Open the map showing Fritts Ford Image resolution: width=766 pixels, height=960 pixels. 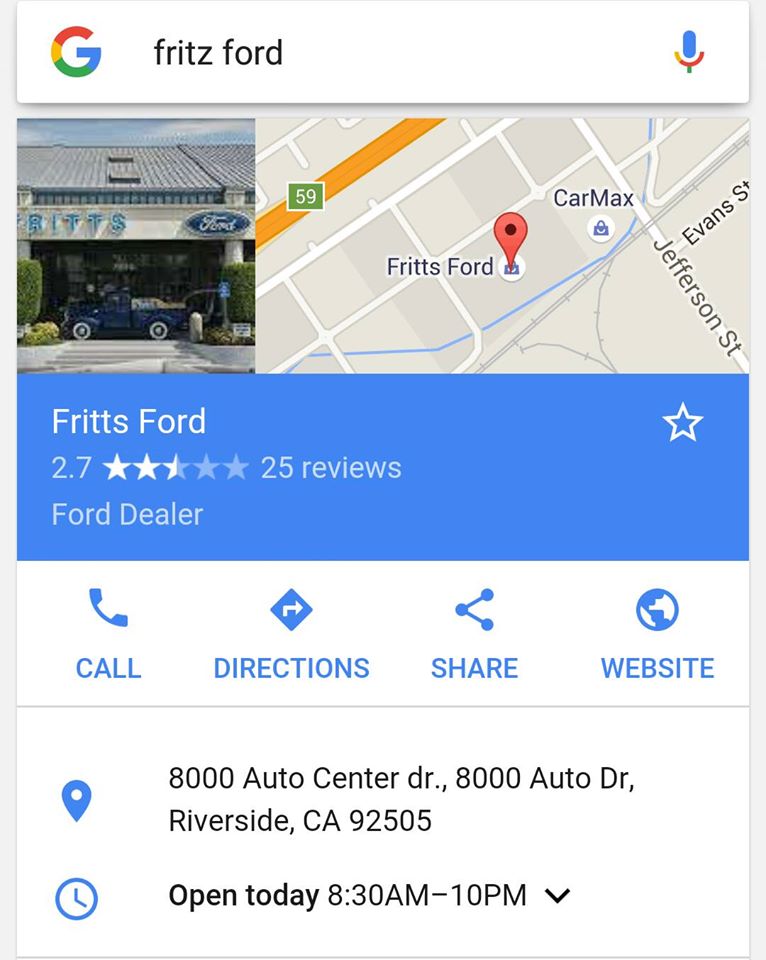point(502,246)
